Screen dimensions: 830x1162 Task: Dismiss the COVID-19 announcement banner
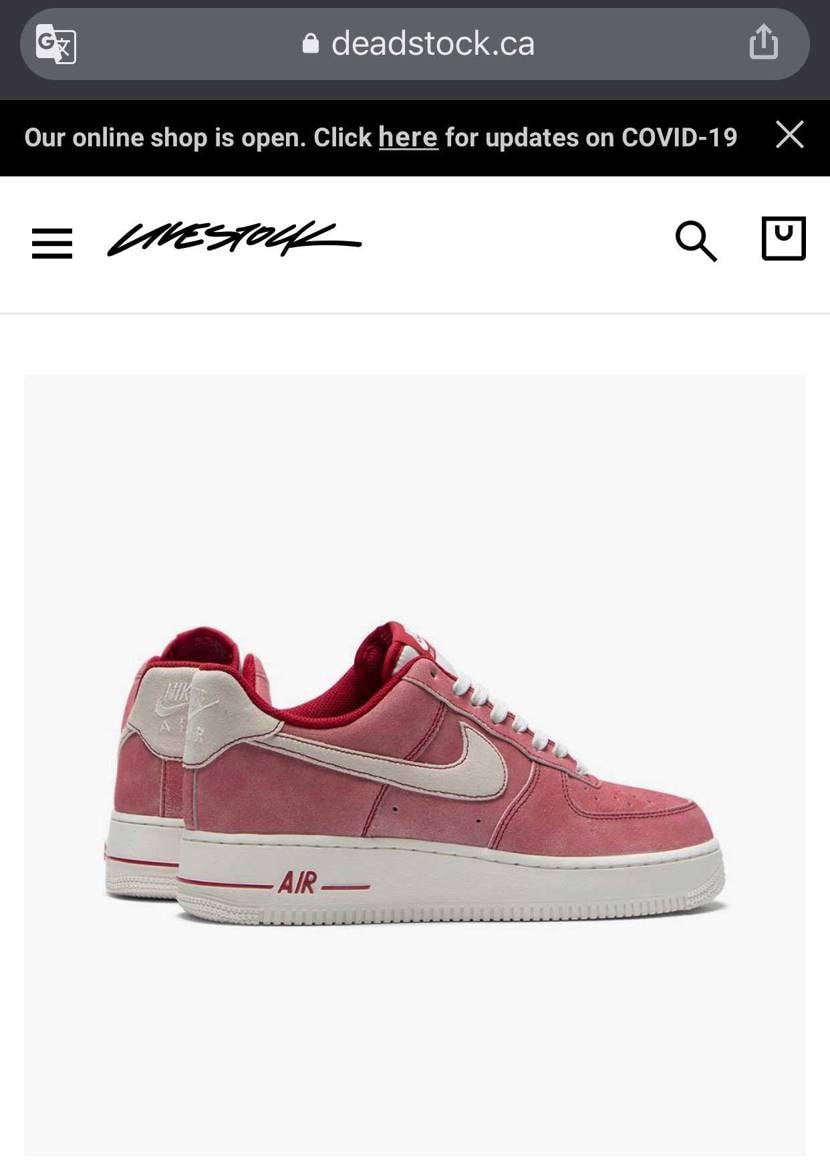point(789,135)
